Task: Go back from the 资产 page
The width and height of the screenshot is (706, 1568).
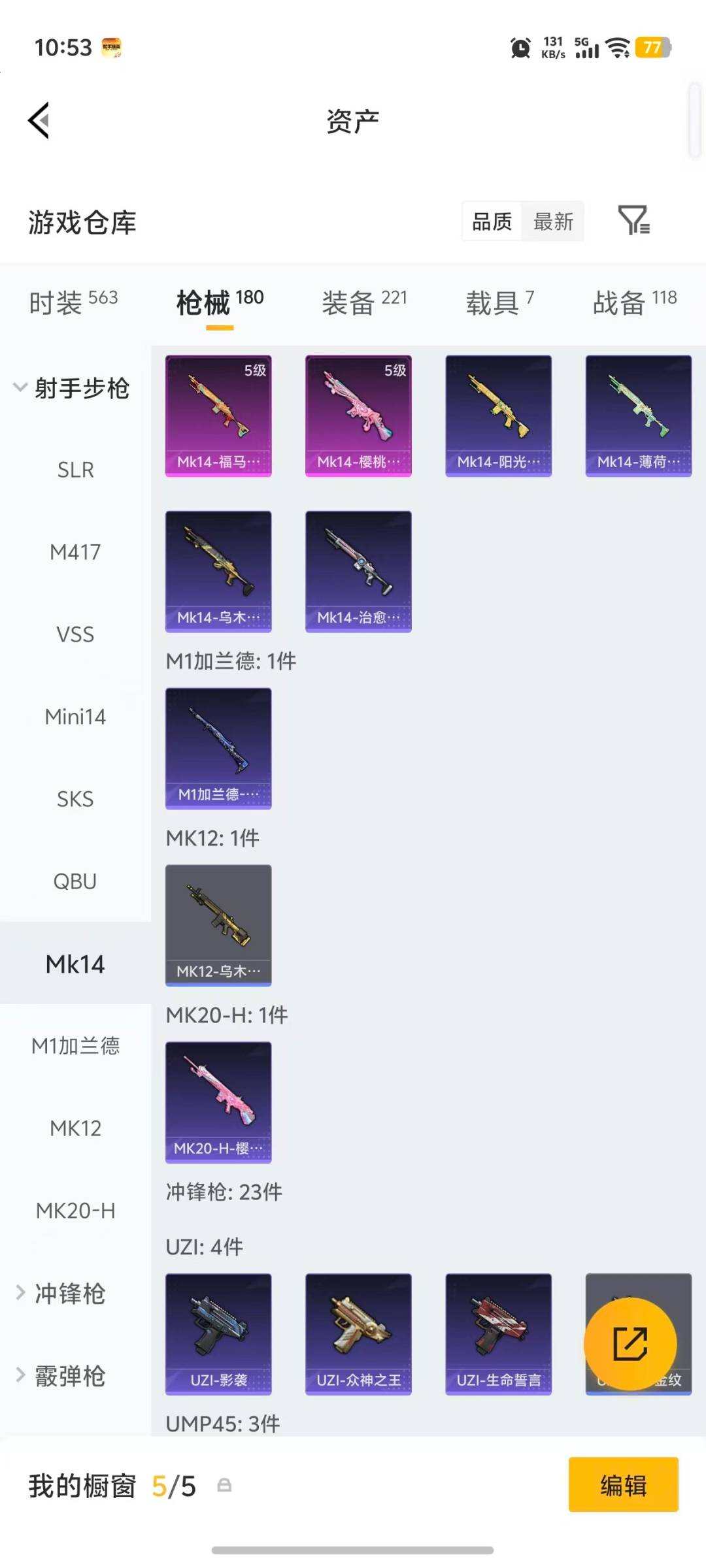Action: 39,121
